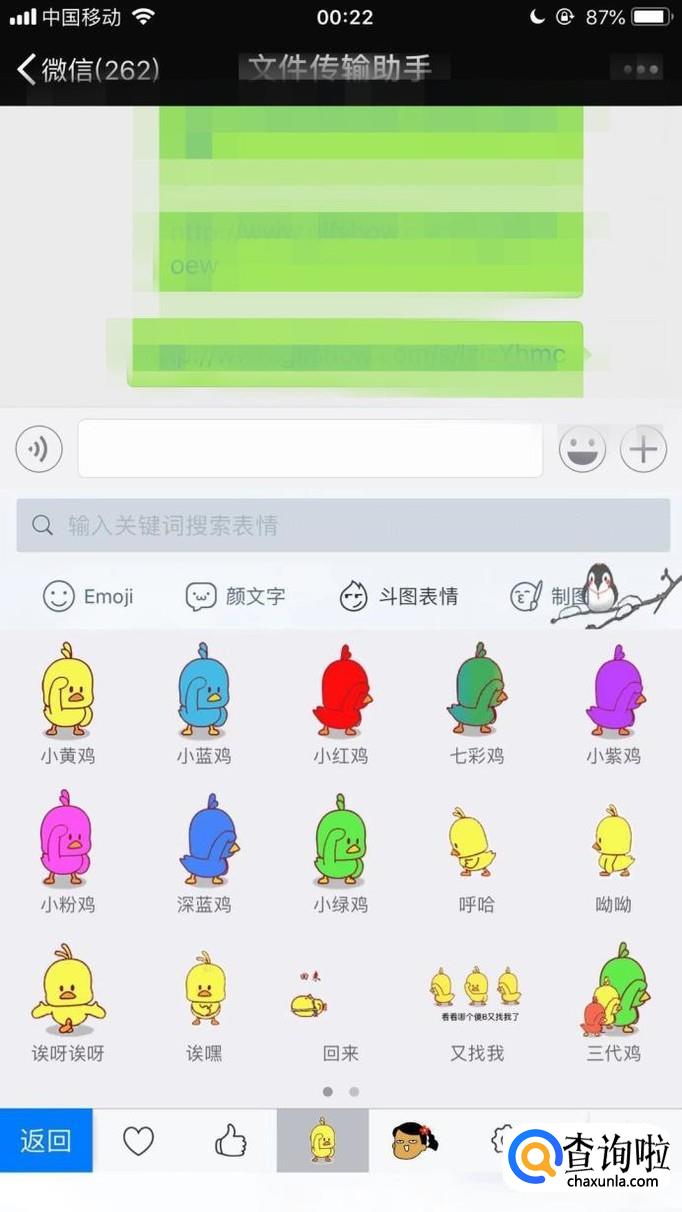Focus the message text field
This screenshot has width=682, height=1212.
click(310, 449)
